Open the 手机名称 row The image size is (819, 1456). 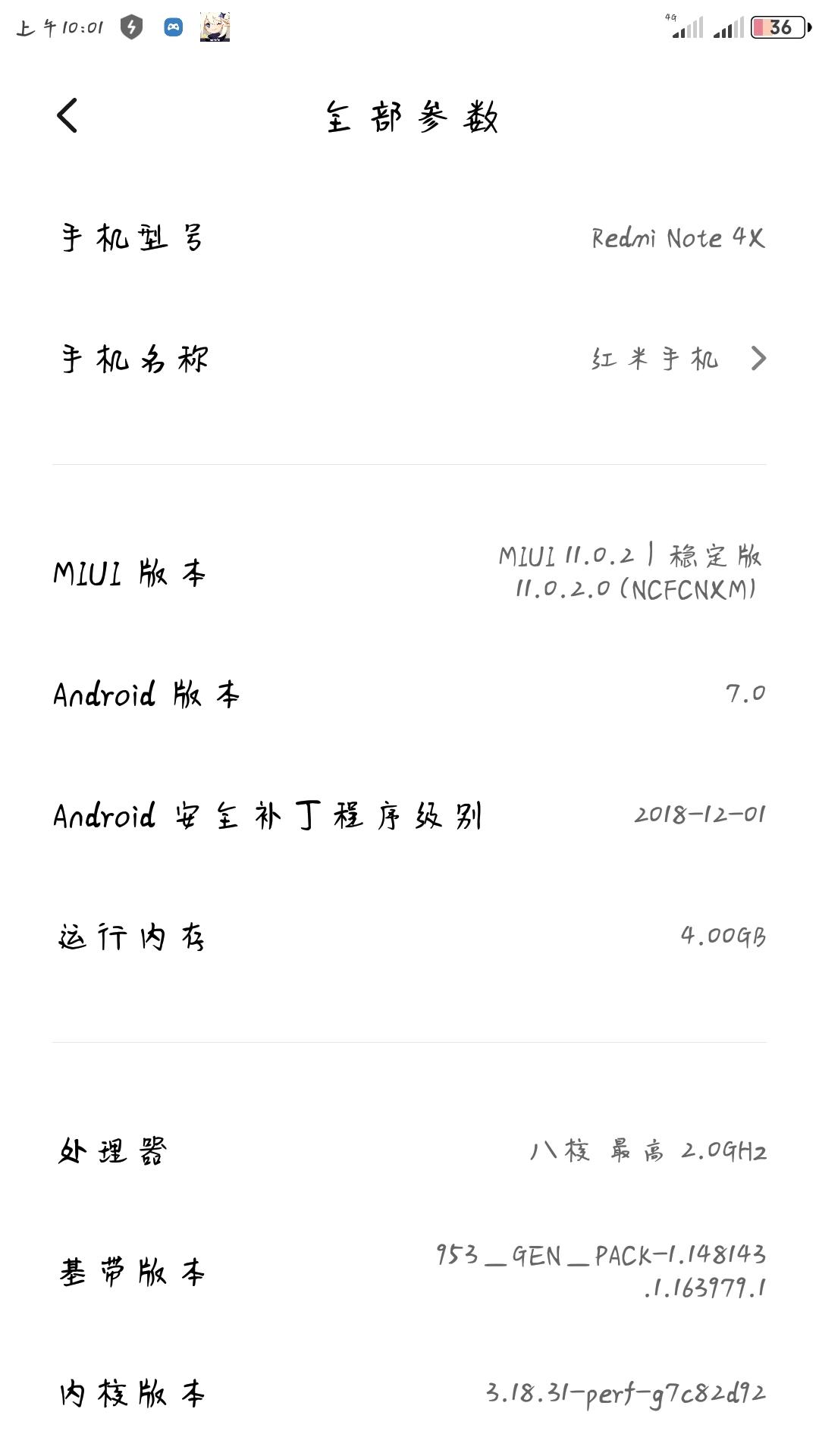pos(409,359)
